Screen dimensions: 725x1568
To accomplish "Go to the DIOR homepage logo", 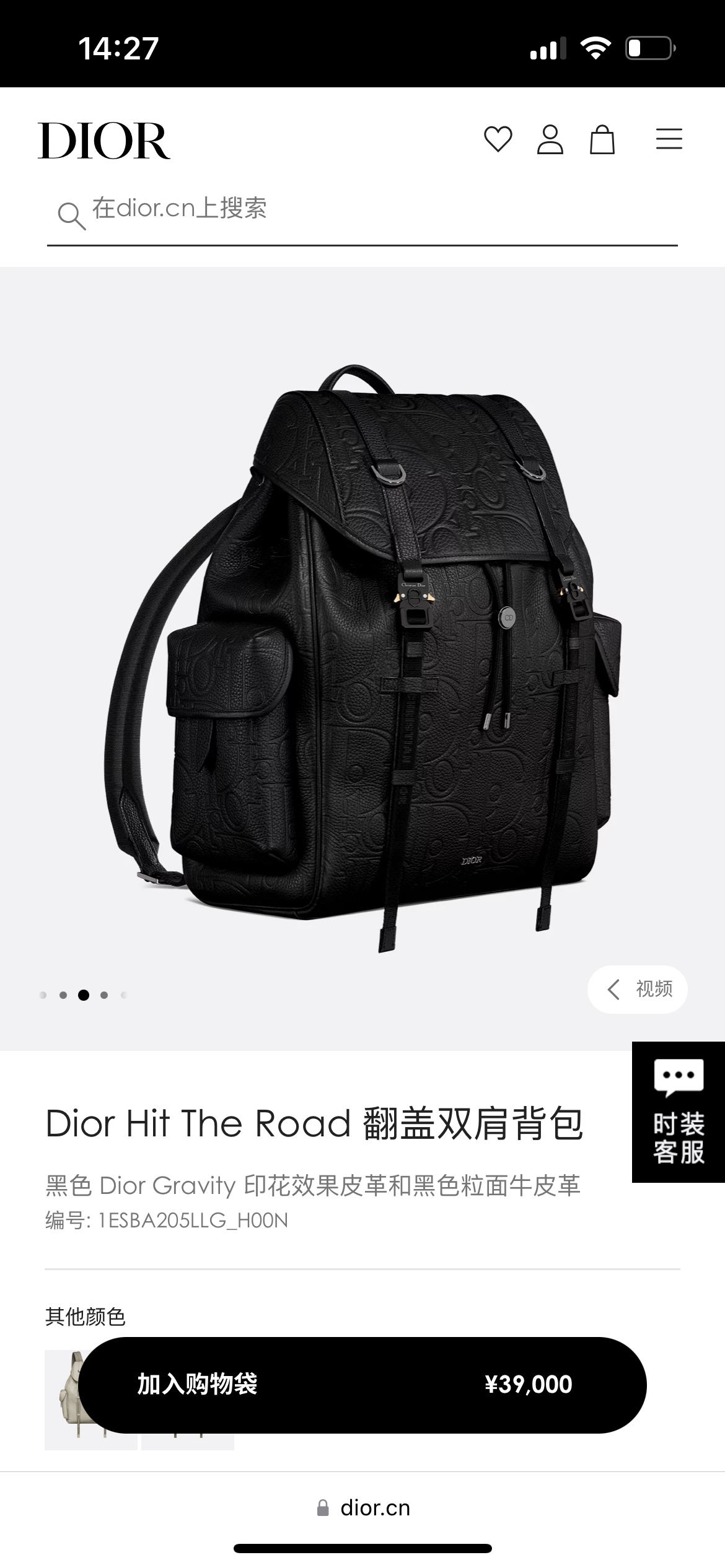I will (104, 141).
